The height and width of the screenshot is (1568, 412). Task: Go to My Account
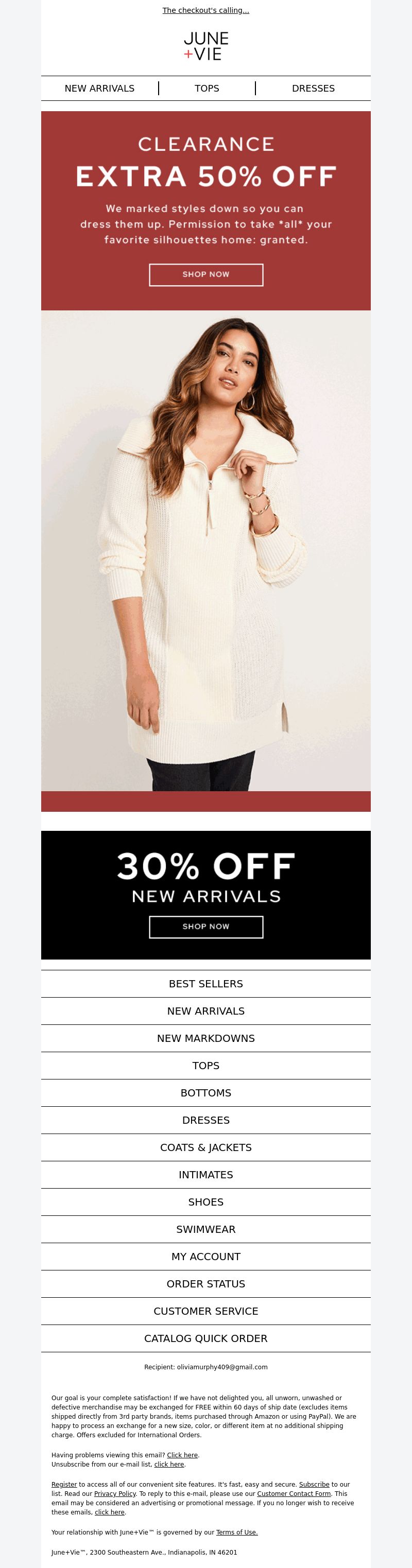click(x=205, y=1257)
